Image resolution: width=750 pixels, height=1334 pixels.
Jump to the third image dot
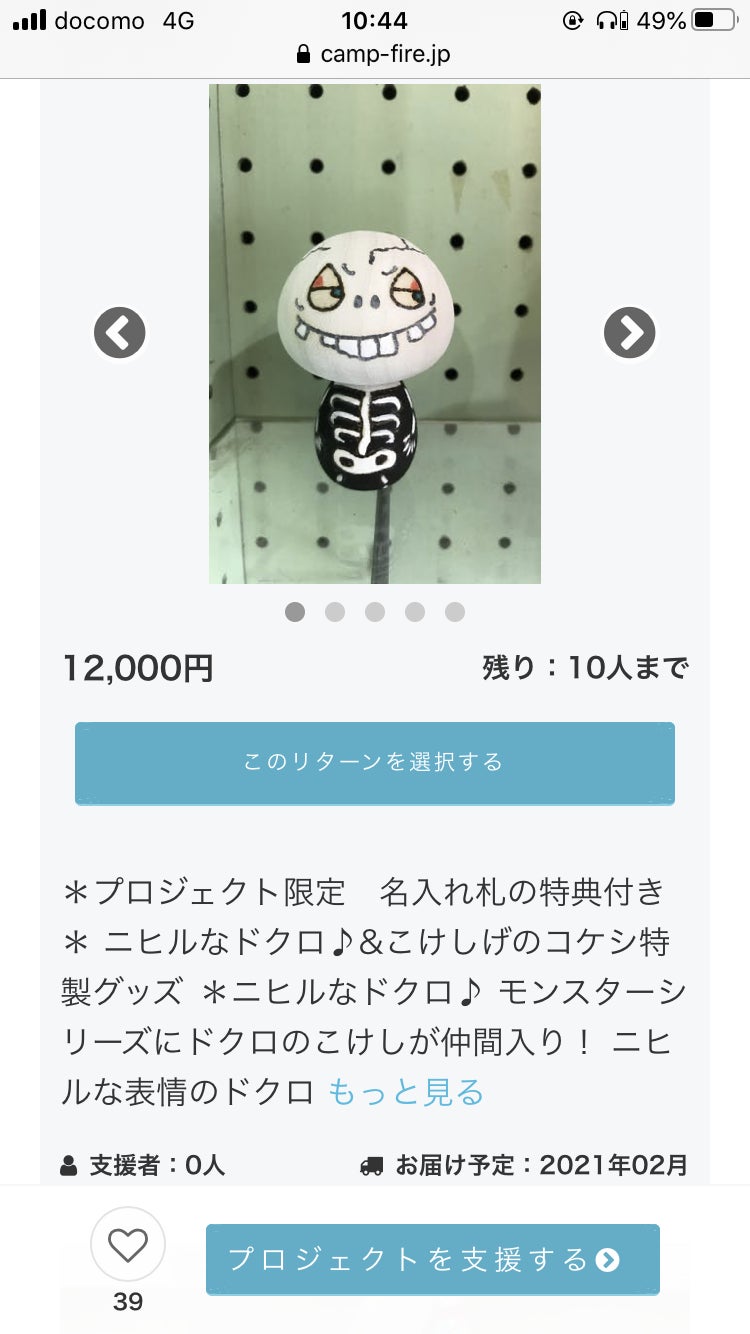375,612
